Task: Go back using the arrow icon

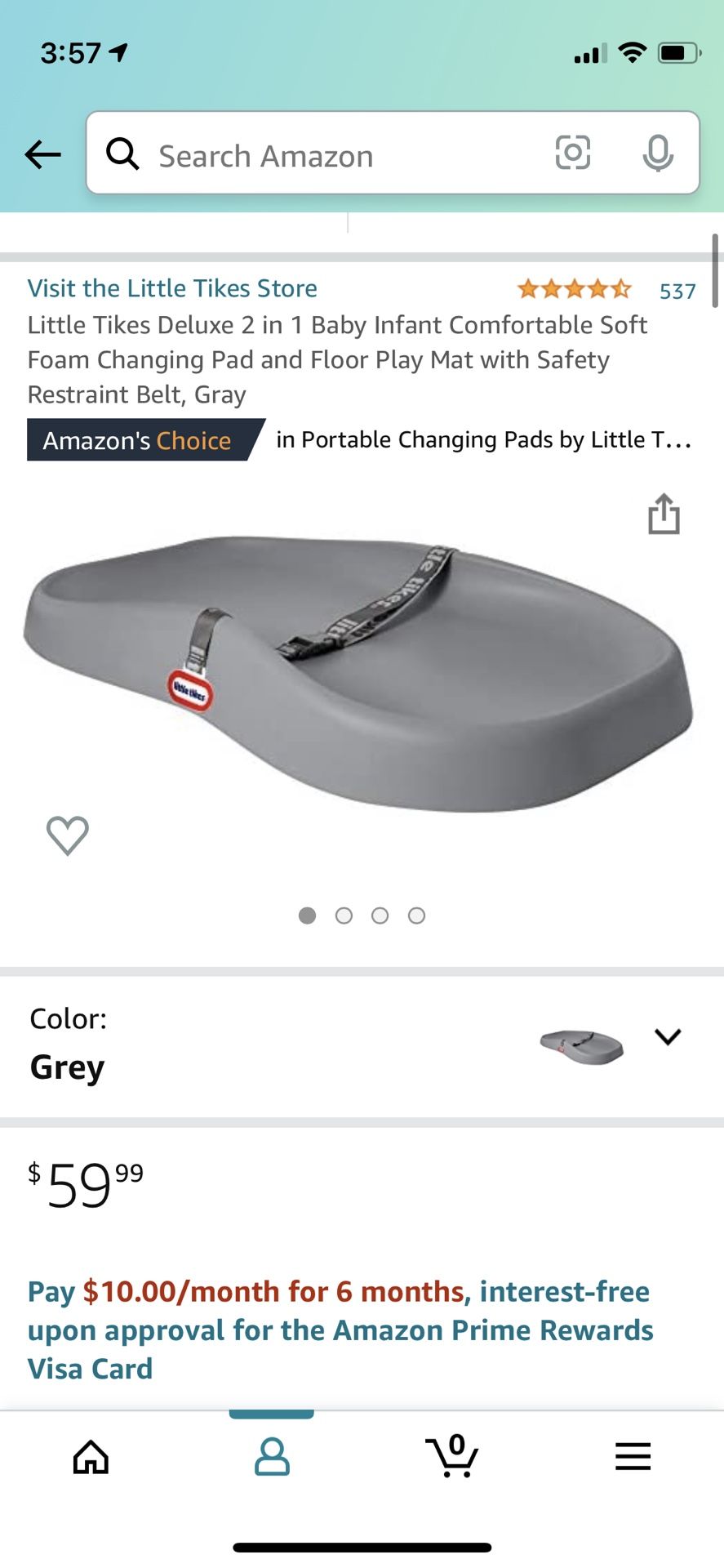Action: click(42, 154)
